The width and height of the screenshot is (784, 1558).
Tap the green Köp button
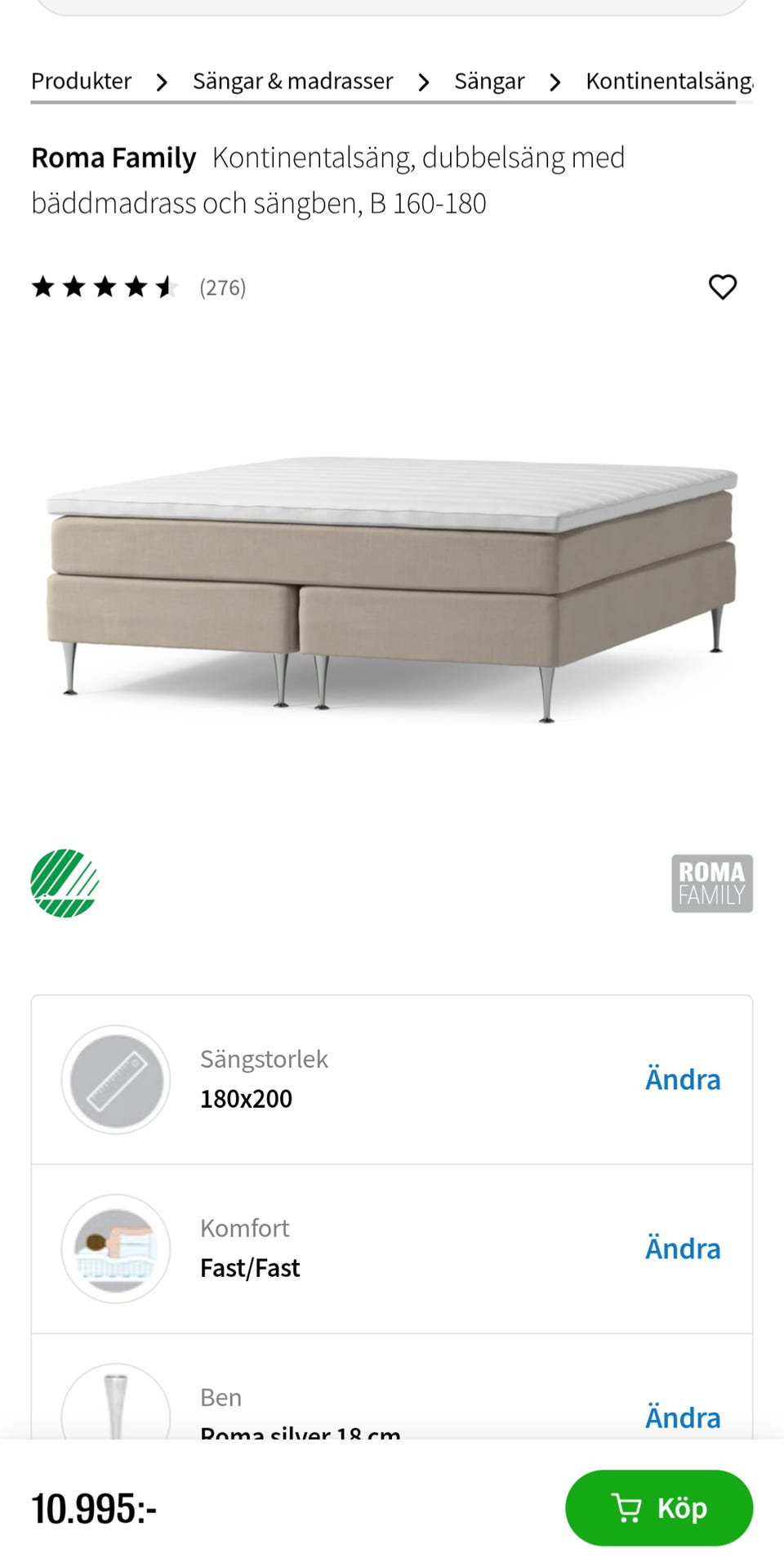(658, 1507)
